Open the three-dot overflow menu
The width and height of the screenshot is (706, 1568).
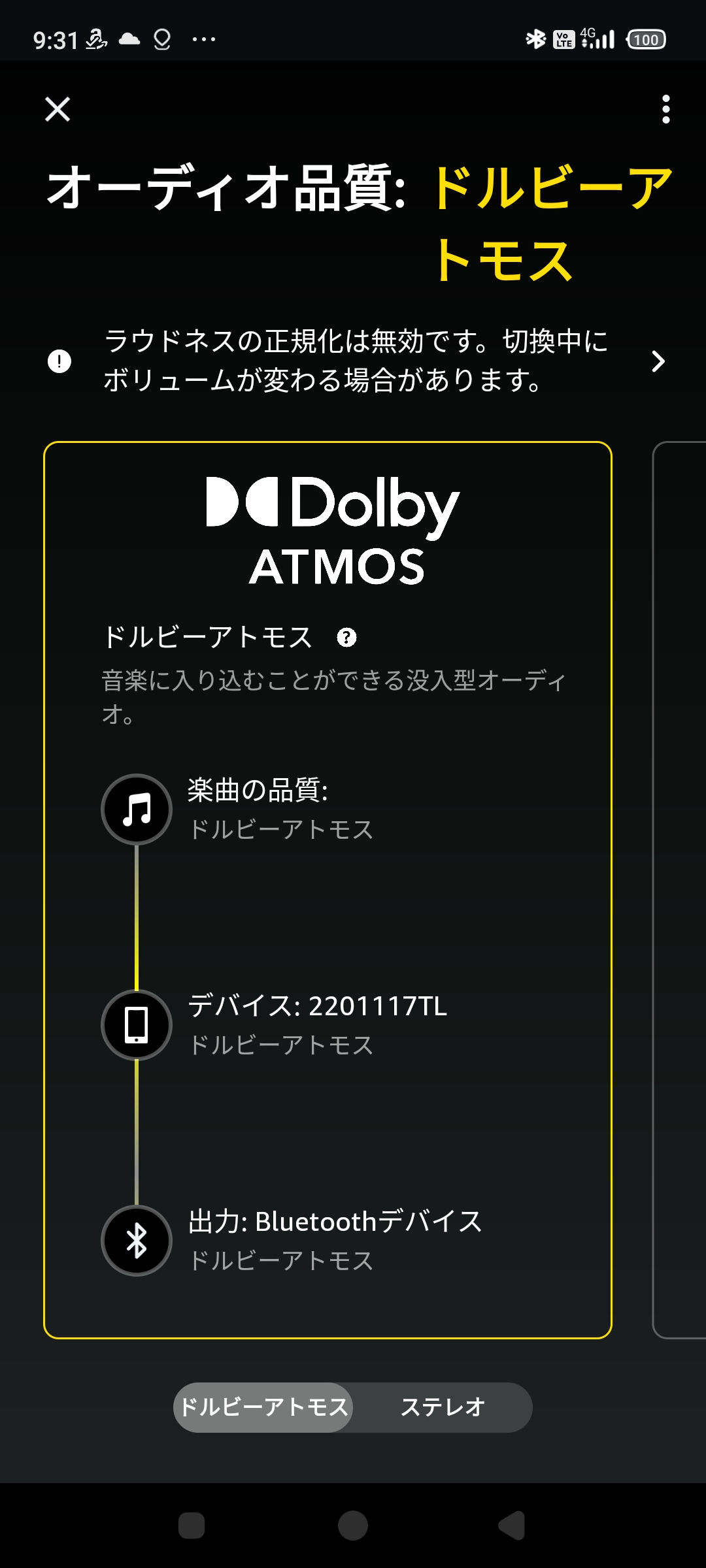coord(665,109)
